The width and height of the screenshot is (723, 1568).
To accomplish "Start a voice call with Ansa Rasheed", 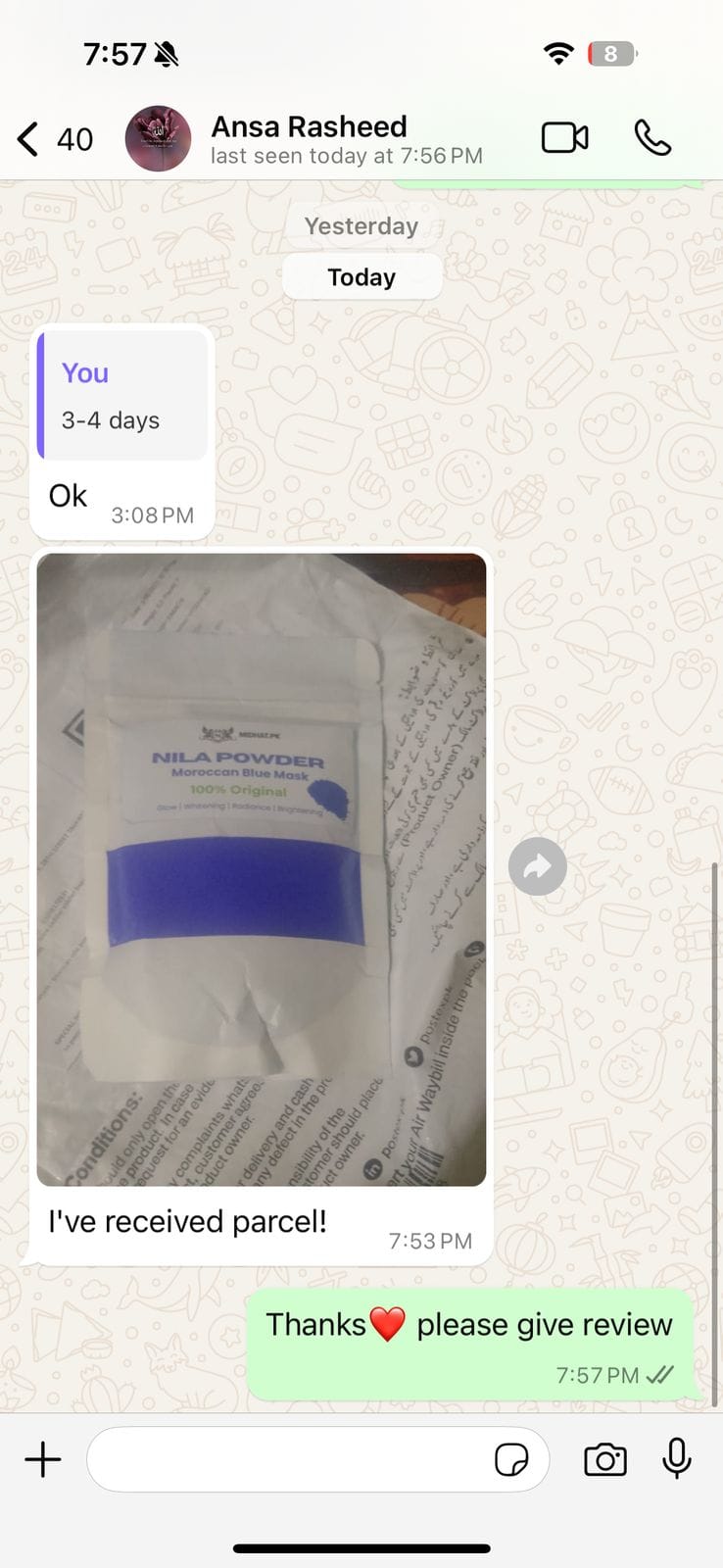I will click(x=652, y=138).
